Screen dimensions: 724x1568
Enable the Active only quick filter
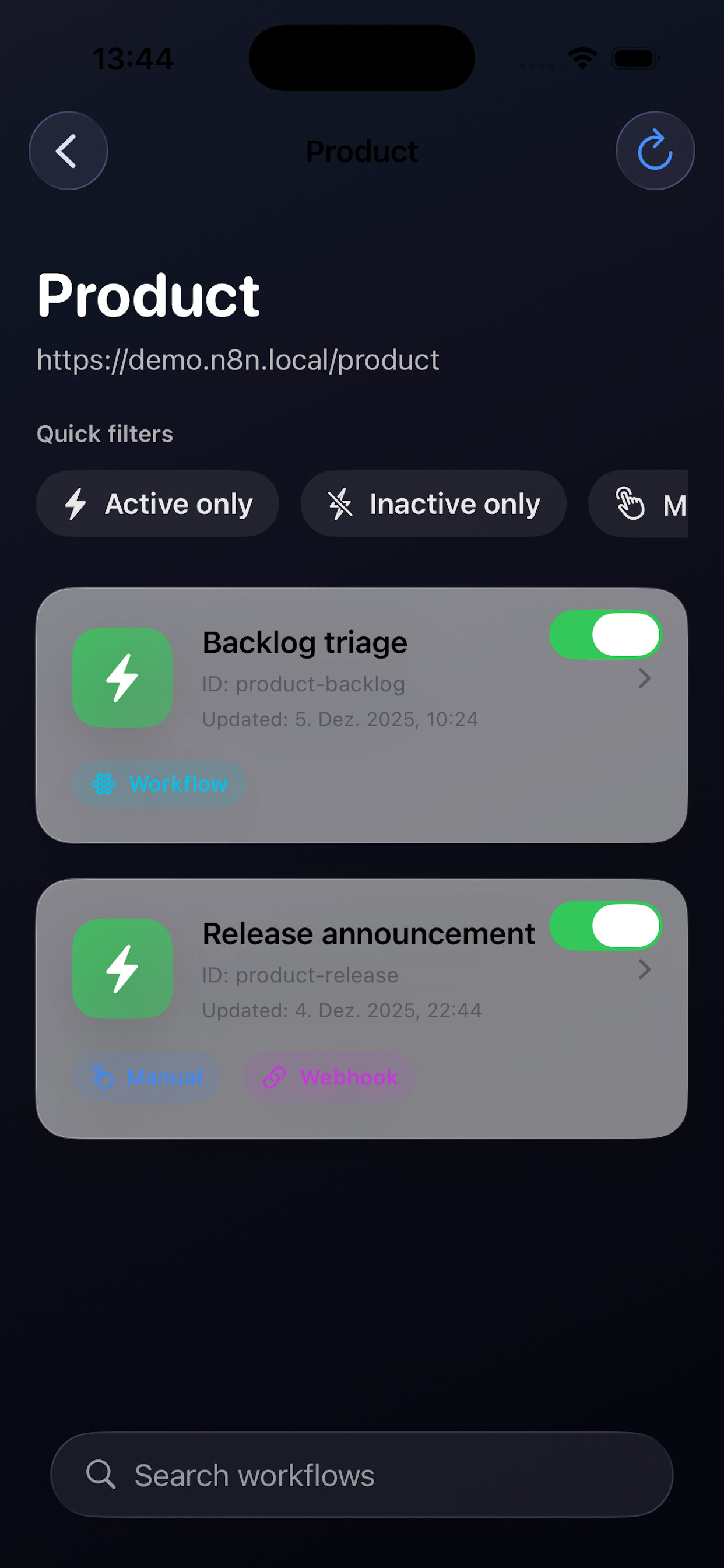coord(157,503)
